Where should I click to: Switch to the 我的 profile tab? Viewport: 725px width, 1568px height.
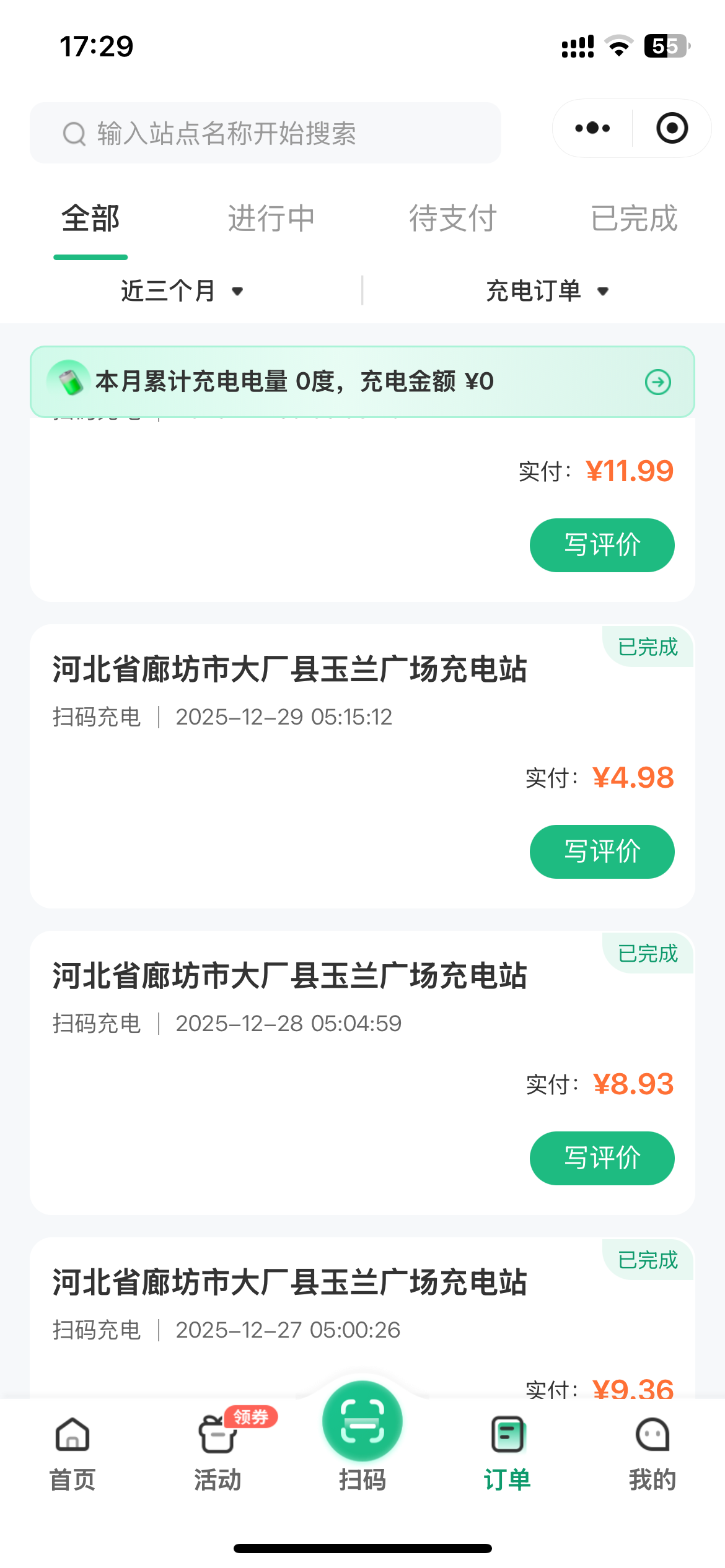(652, 1453)
